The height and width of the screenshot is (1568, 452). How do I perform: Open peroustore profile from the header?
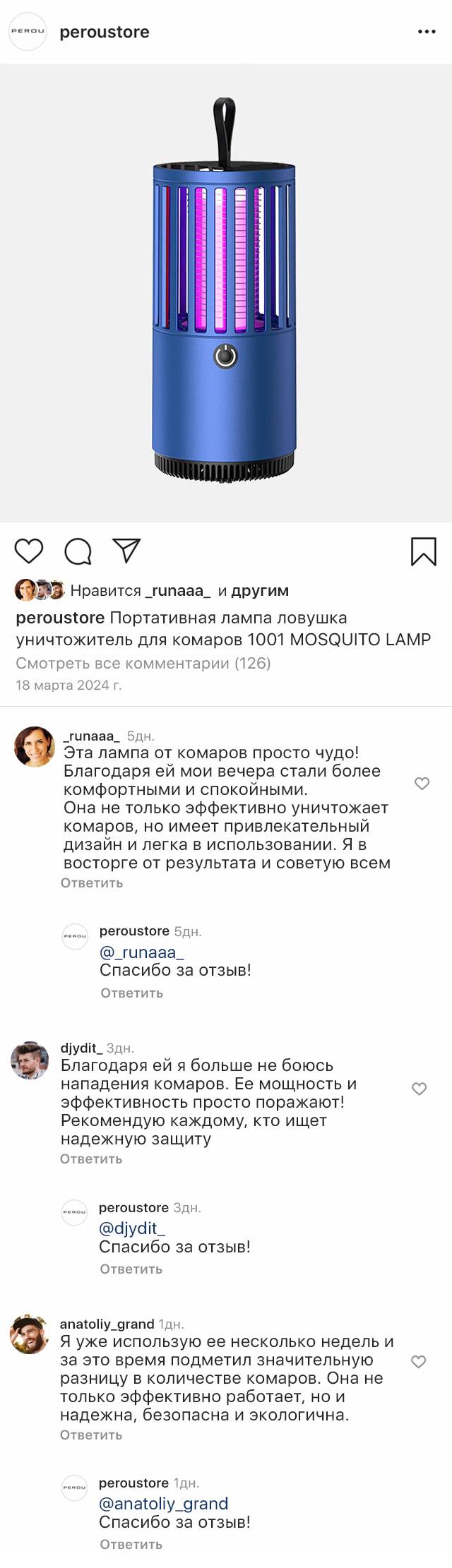104,32
